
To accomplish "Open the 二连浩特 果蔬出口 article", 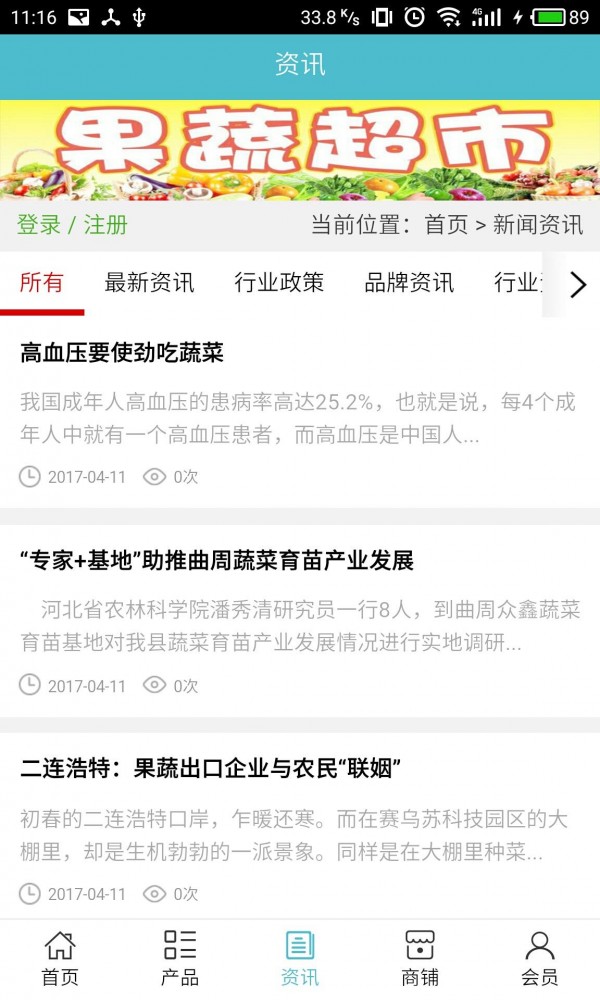I will pos(211,769).
